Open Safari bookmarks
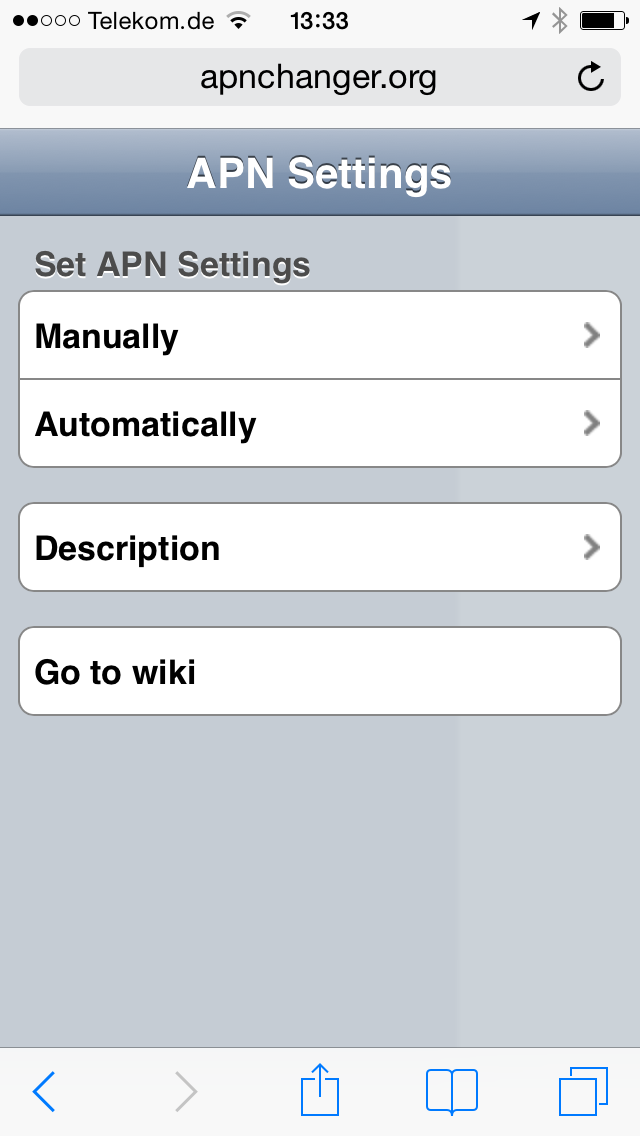This screenshot has width=640, height=1136. point(452,1091)
